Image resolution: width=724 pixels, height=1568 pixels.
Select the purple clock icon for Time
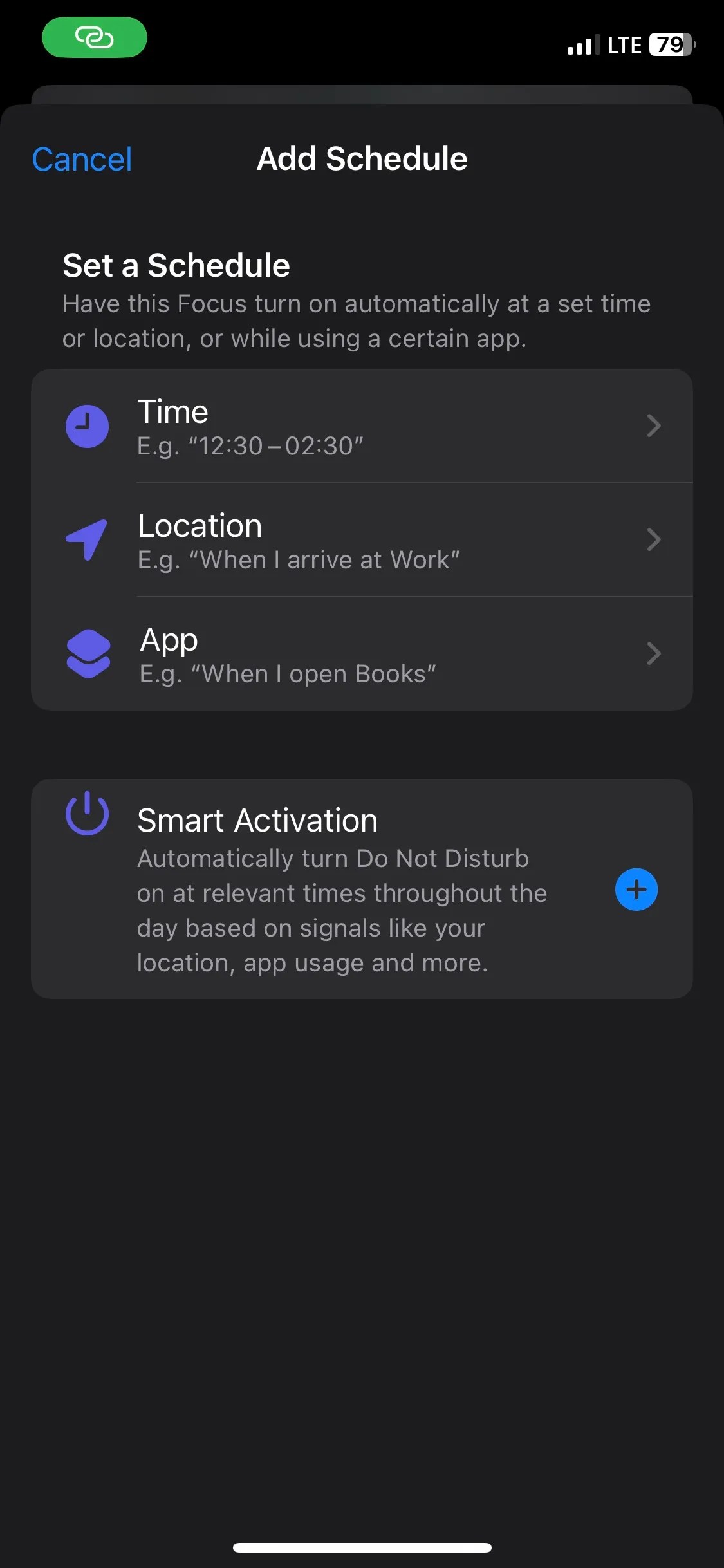pos(87,425)
